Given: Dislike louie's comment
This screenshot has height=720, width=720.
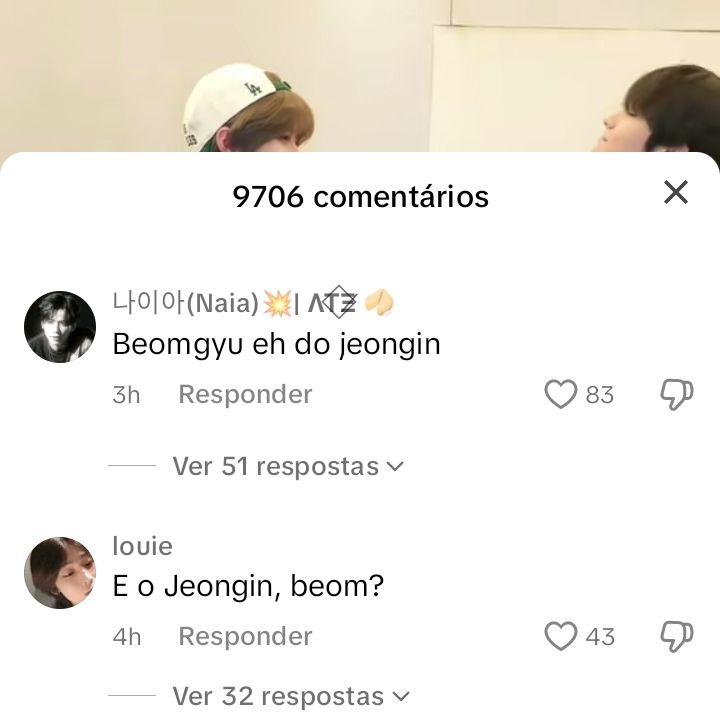Looking at the screenshot, I should [677, 636].
